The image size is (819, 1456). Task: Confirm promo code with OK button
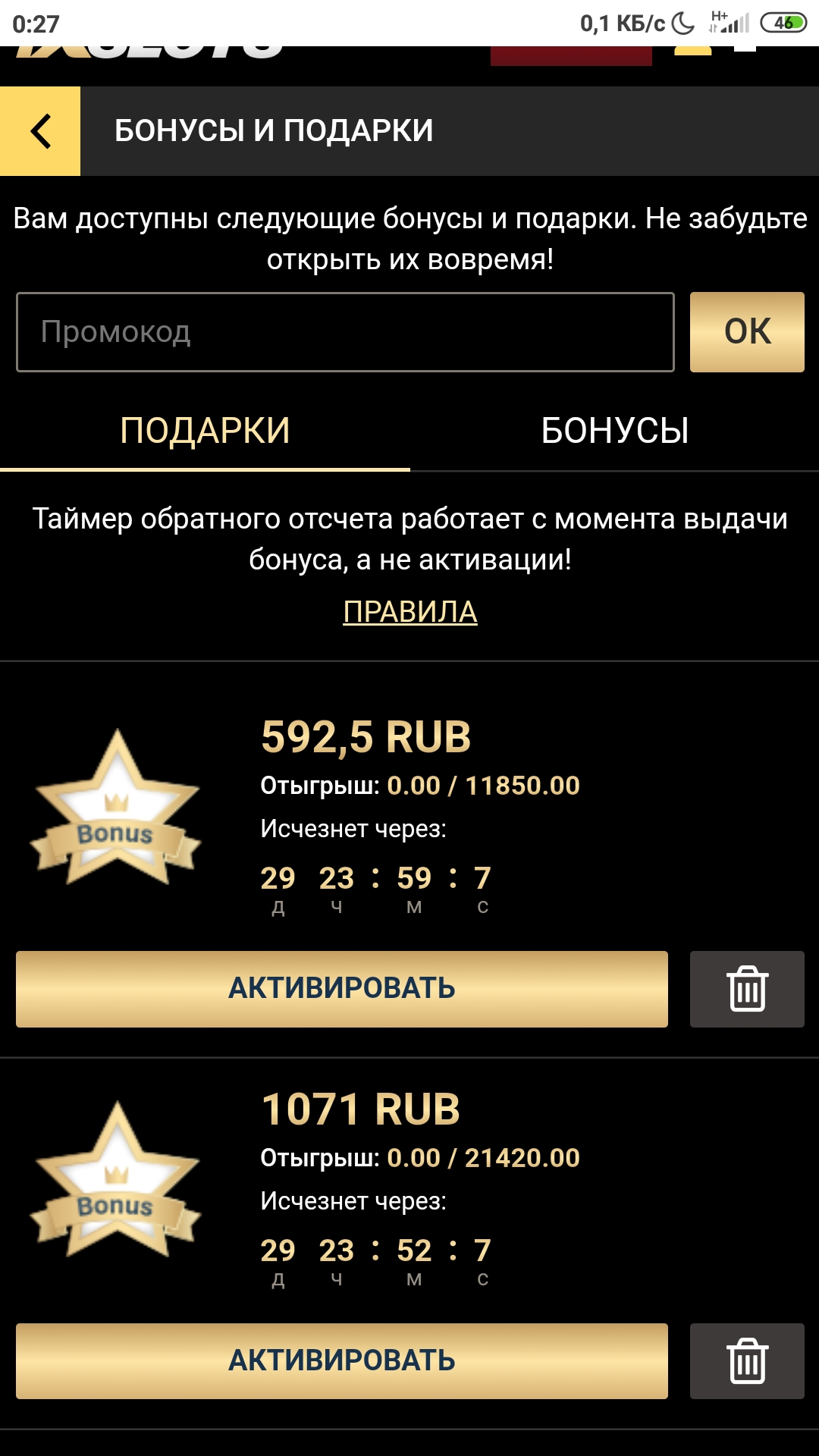(747, 332)
